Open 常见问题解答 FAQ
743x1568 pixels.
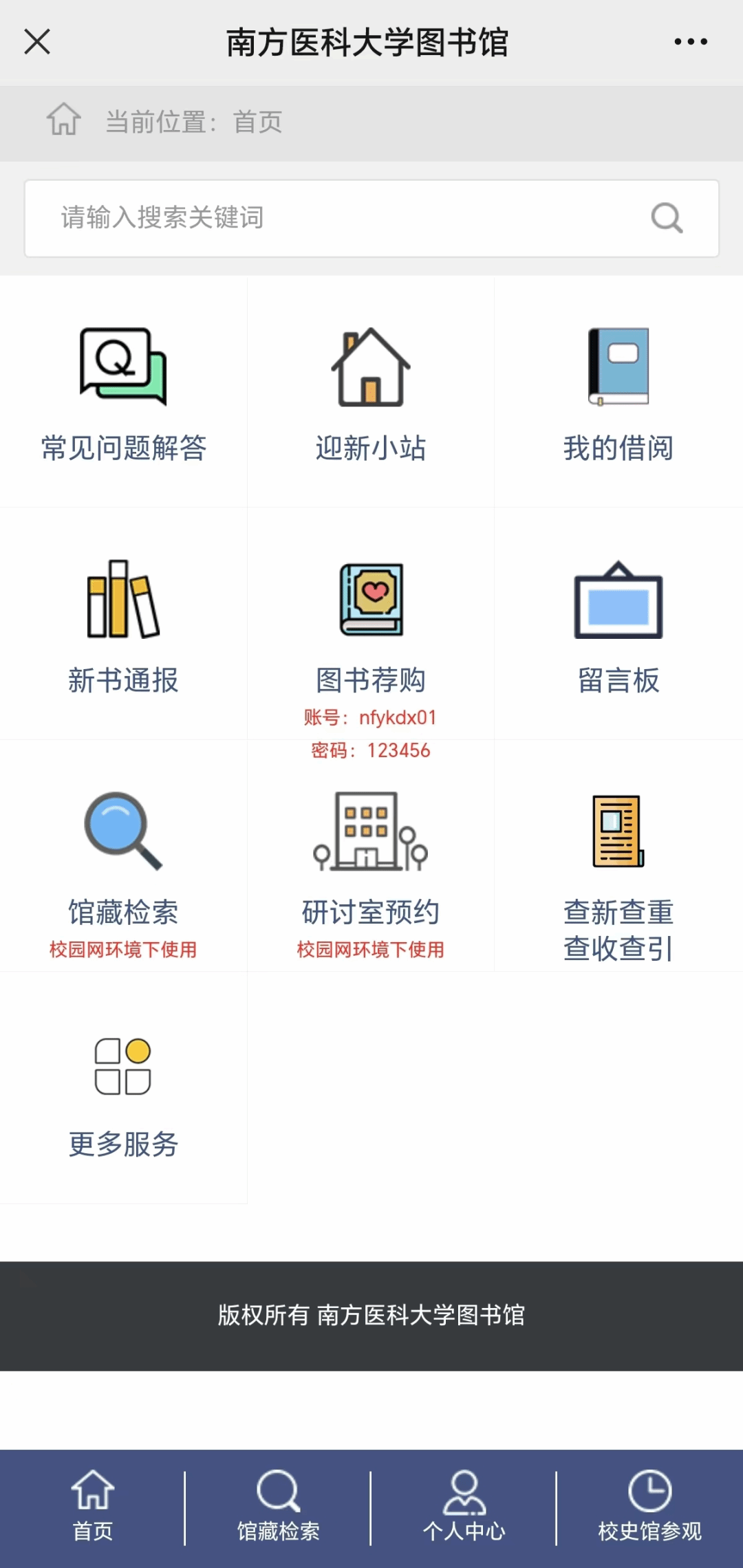[124, 393]
